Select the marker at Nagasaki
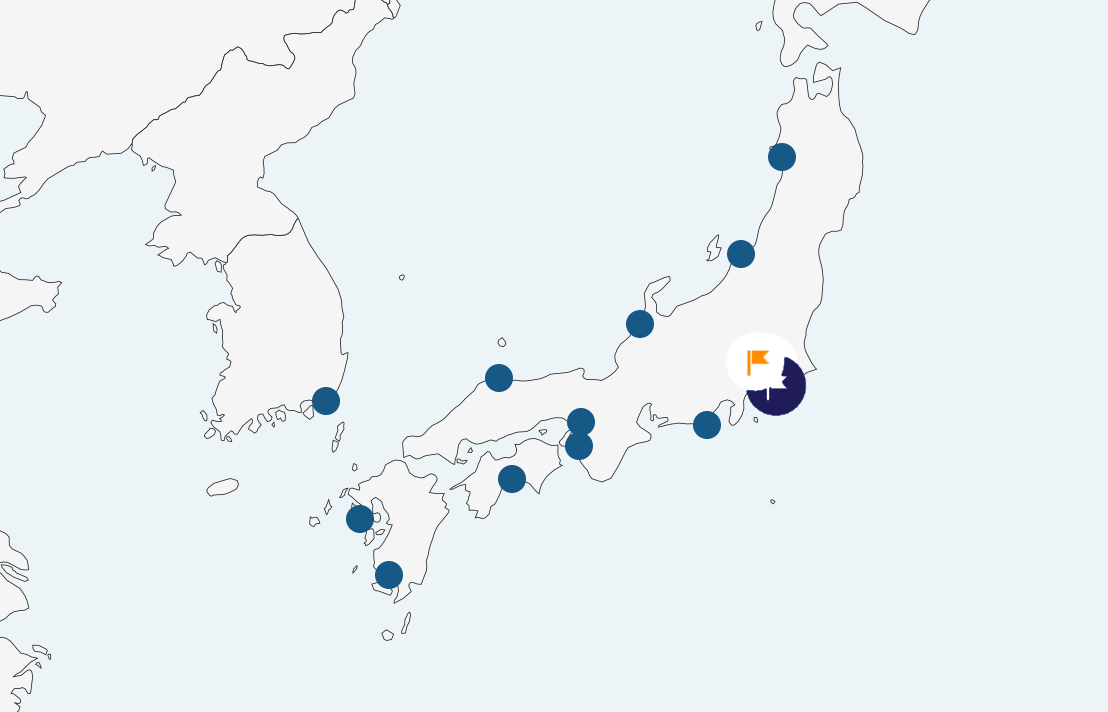This screenshot has height=712, width=1108. point(360,519)
